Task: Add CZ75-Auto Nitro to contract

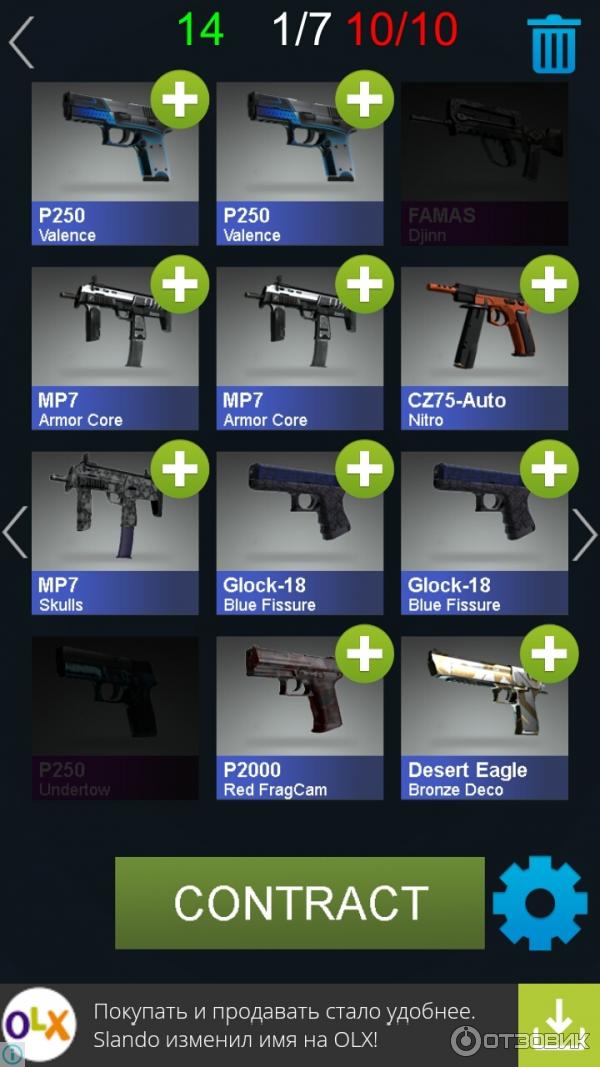Action: click(x=548, y=286)
